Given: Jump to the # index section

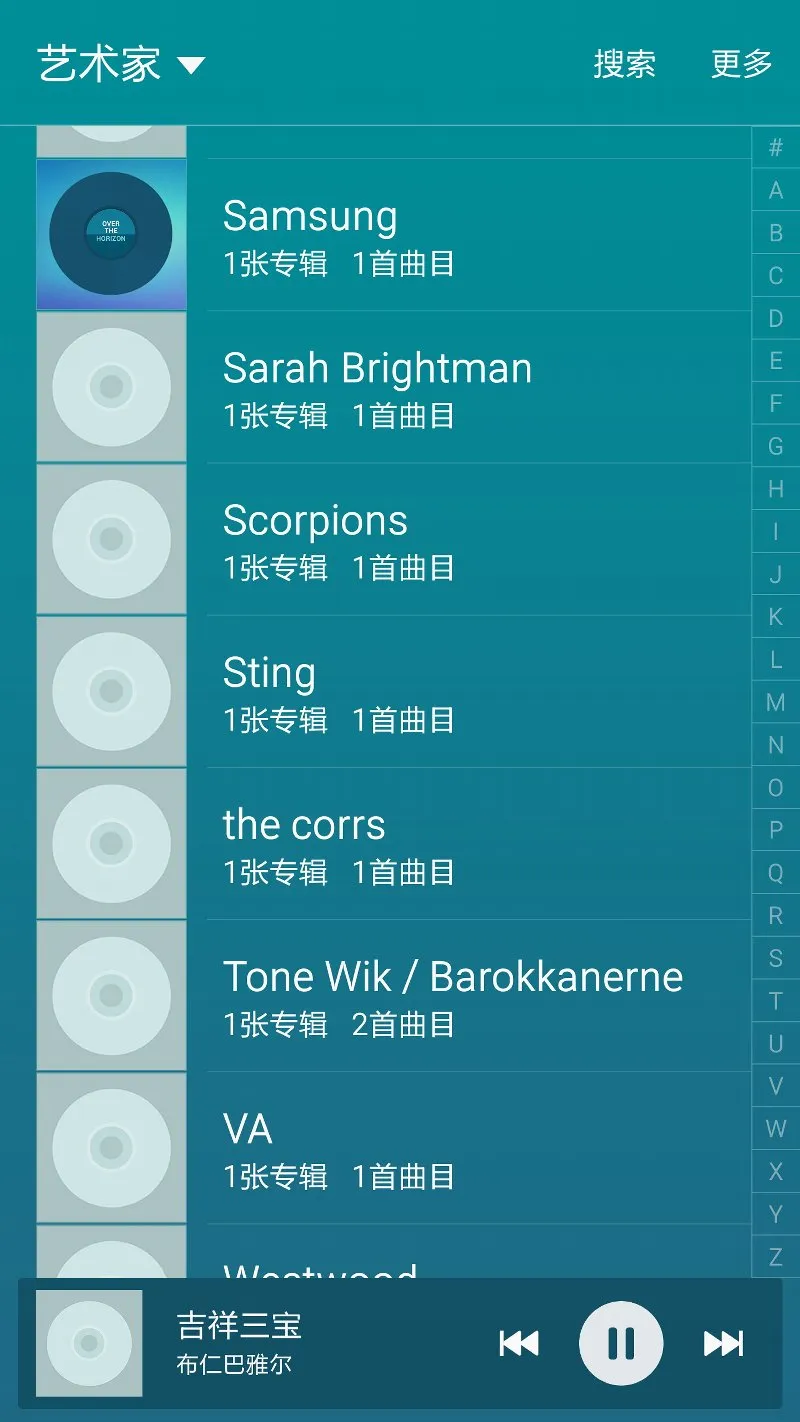Looking at the screenshot, I should pyautogui.click(x=775, y=148).
